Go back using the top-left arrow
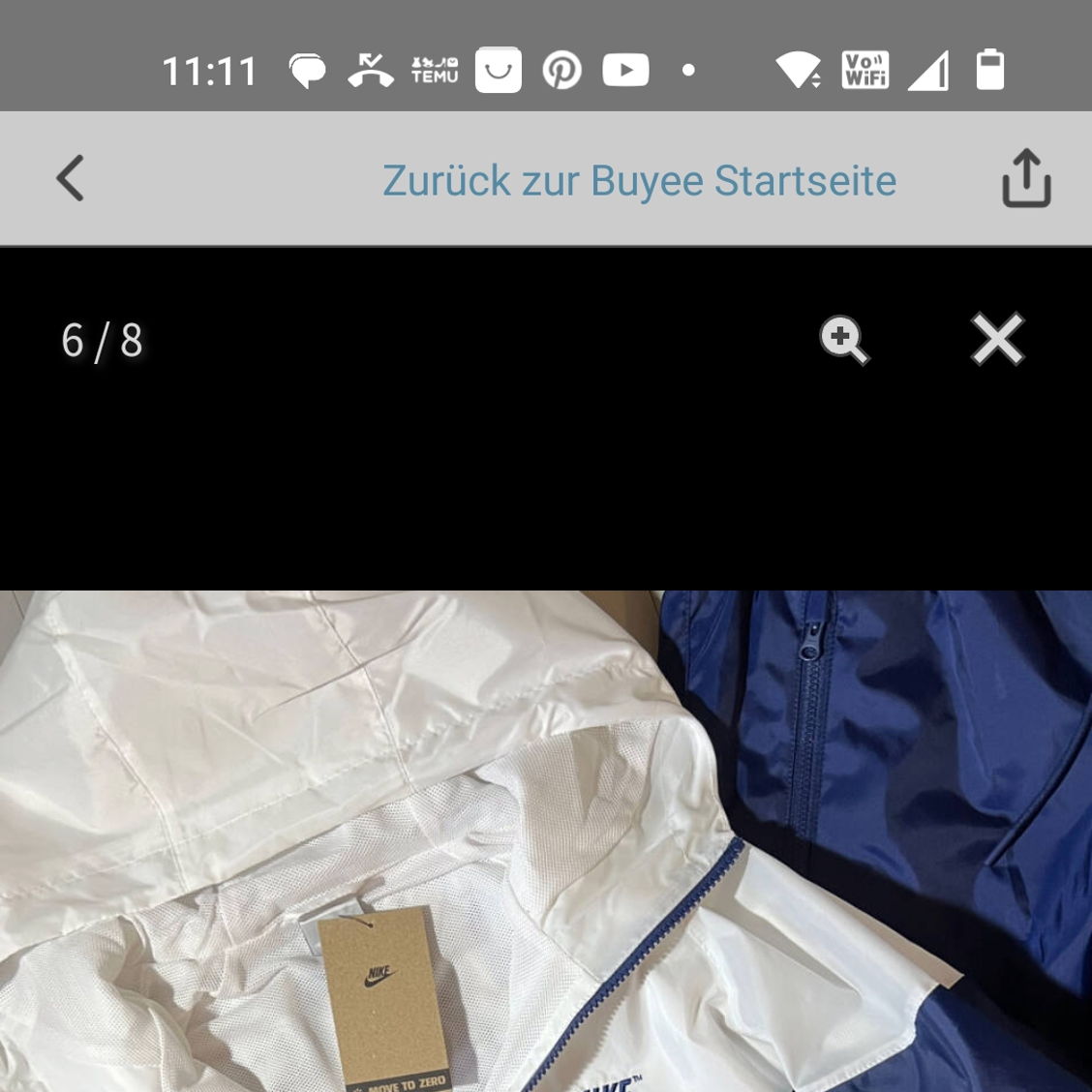This screenshot has width=1092, height=1092. tap(70, 179)
